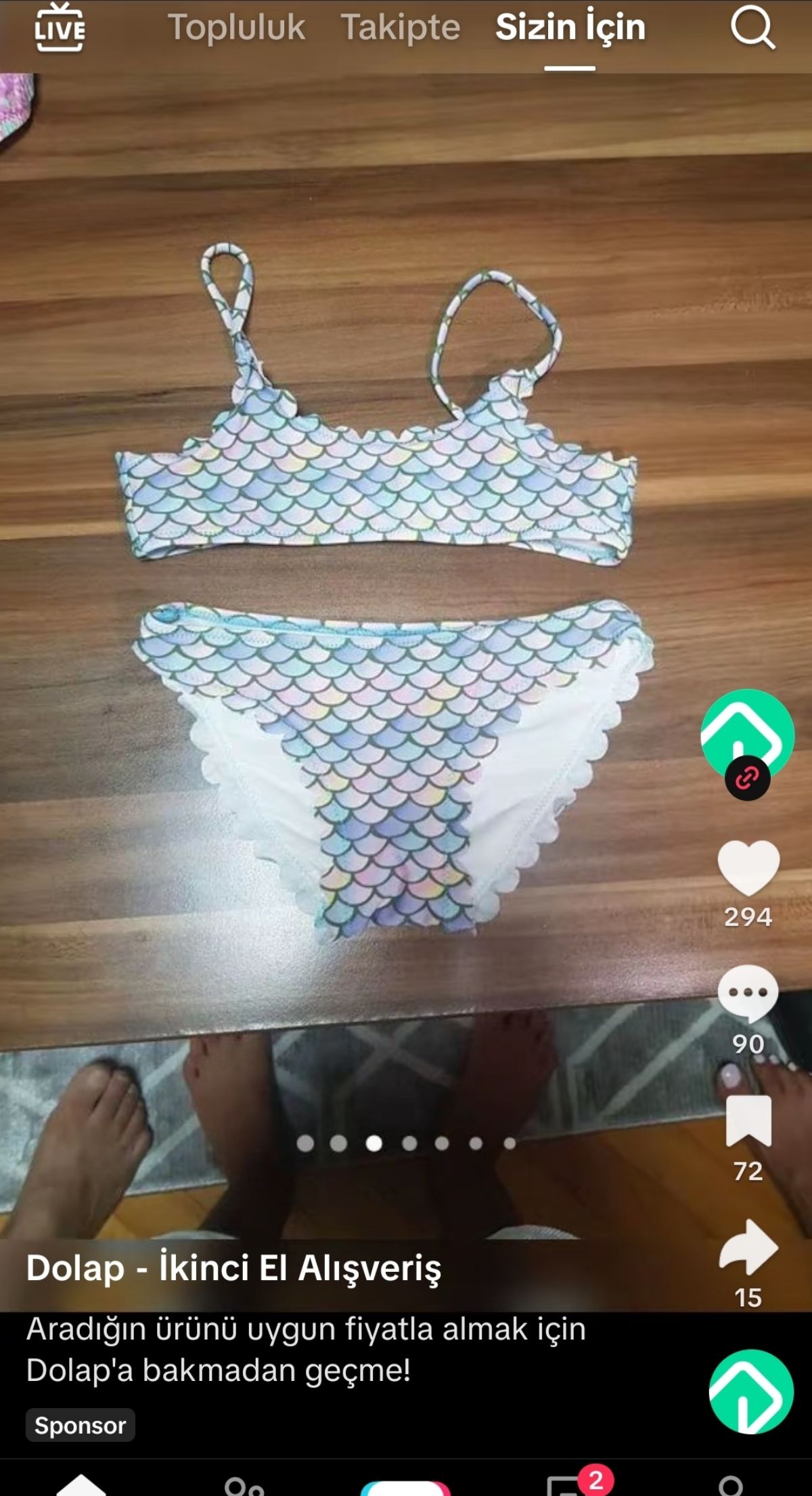Screen dimensions: 812x1496
Task: Open the friends tab in bottom bar
Action: (244, 1486)
